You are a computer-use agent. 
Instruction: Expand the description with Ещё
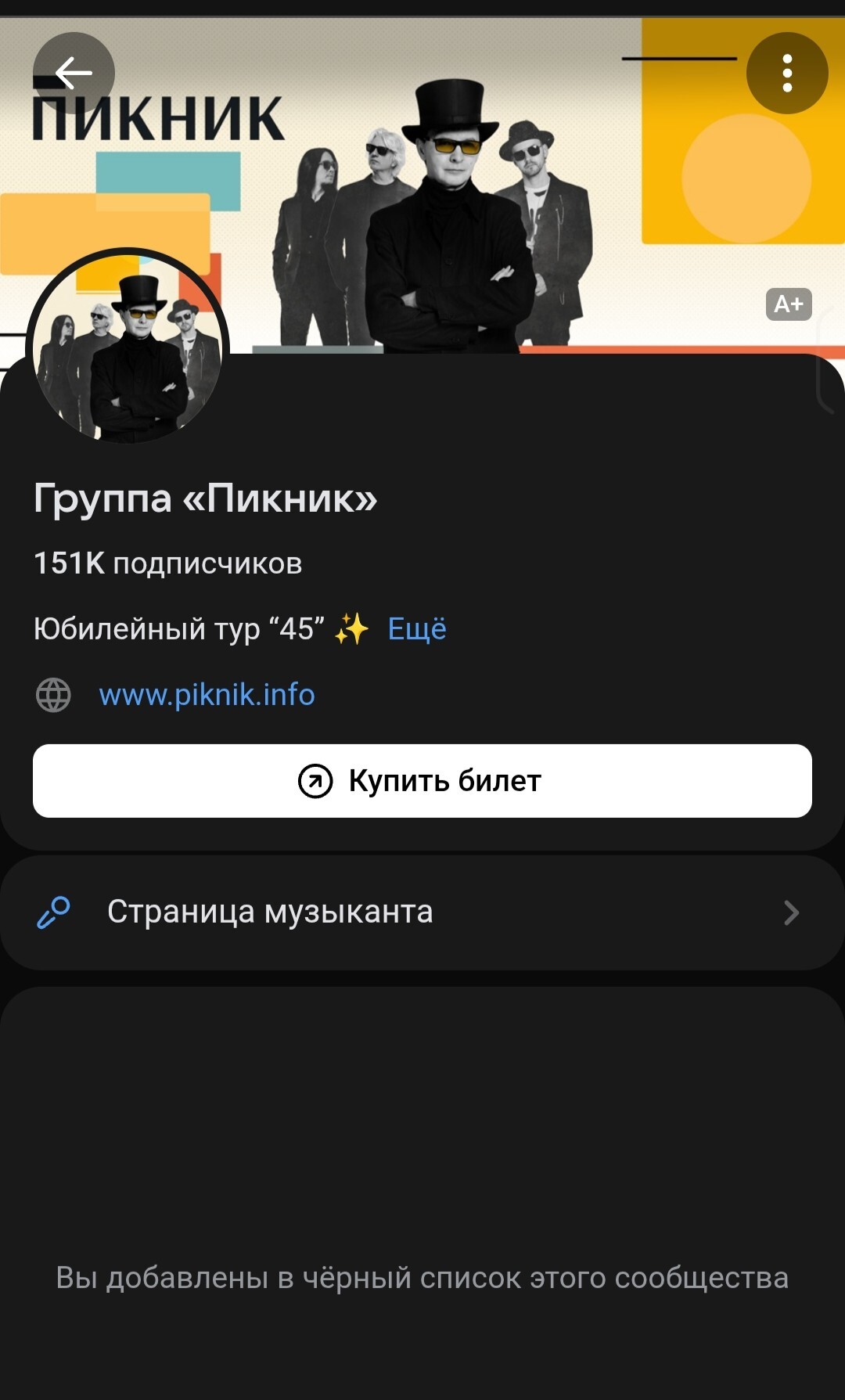[417, 629]
